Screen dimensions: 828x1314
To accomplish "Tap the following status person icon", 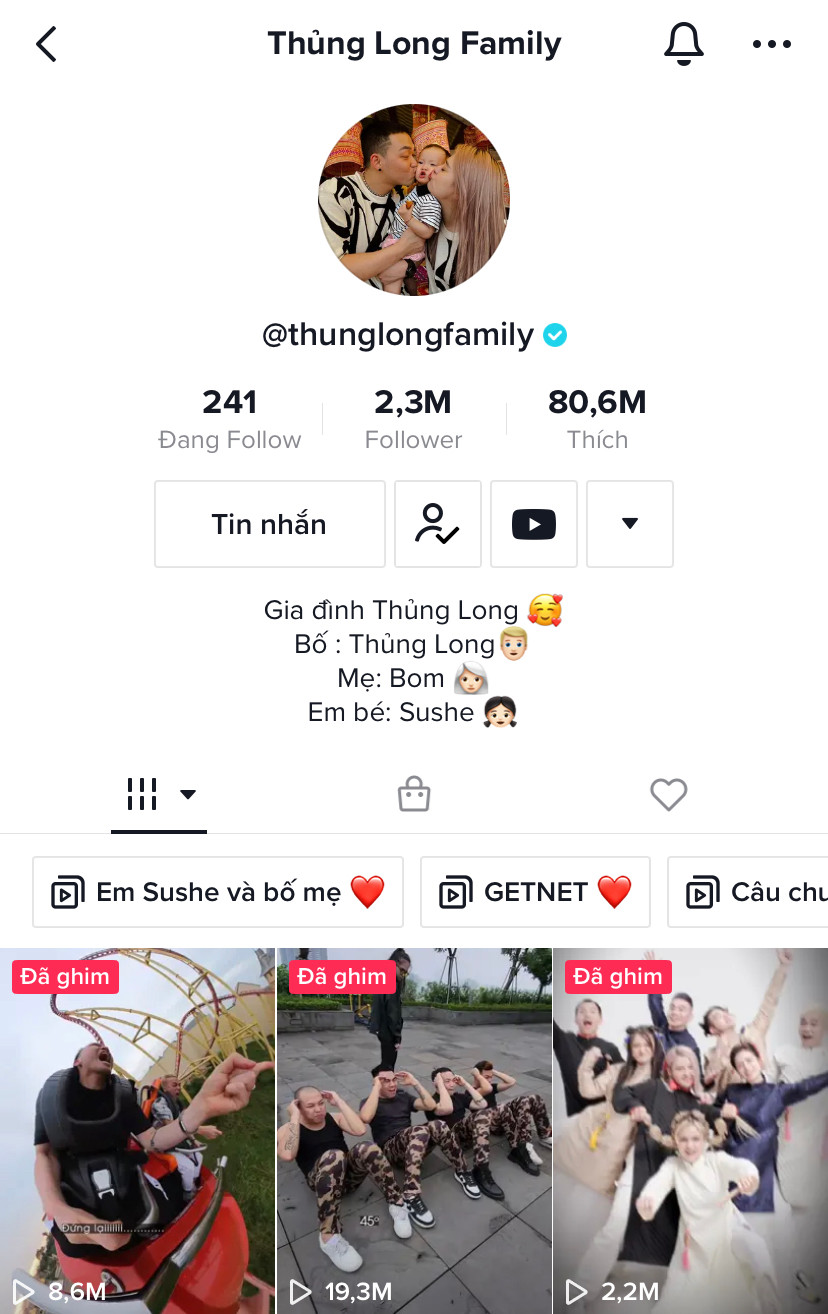I will coord(438,524).
